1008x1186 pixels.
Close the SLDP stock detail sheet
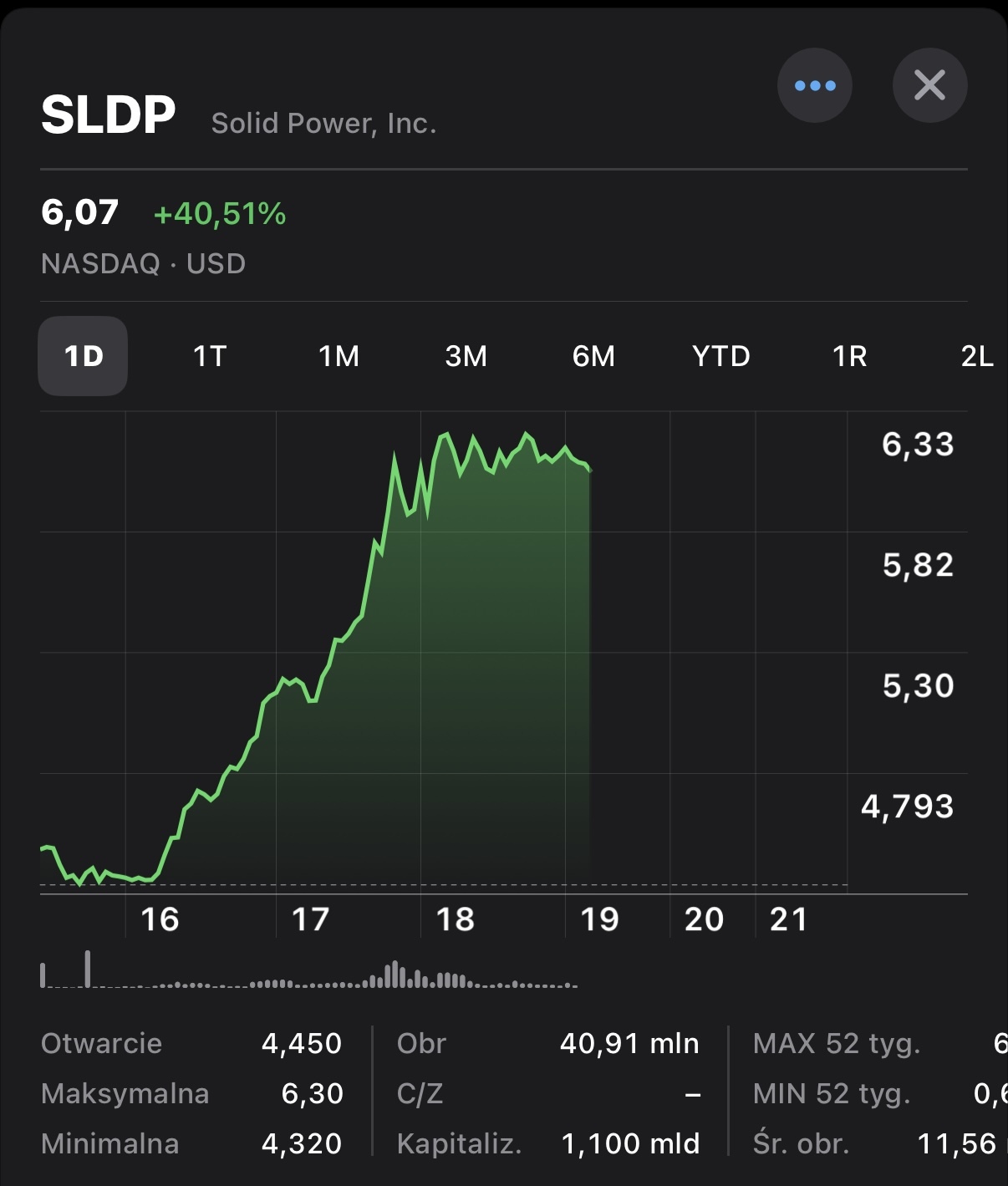coord(929,85)
